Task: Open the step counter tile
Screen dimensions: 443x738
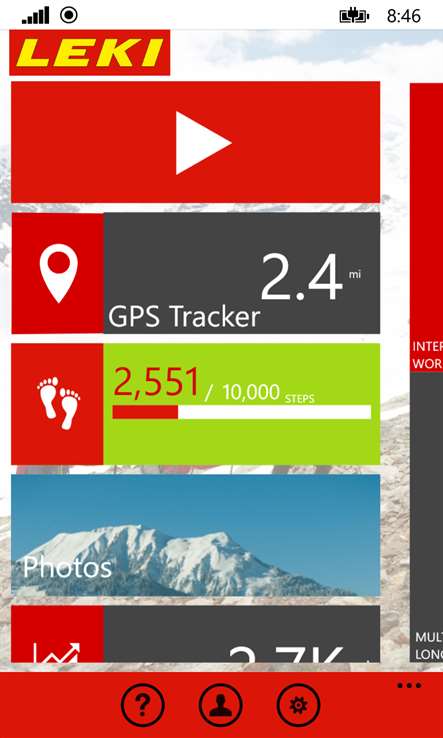Action: point(195,404)
